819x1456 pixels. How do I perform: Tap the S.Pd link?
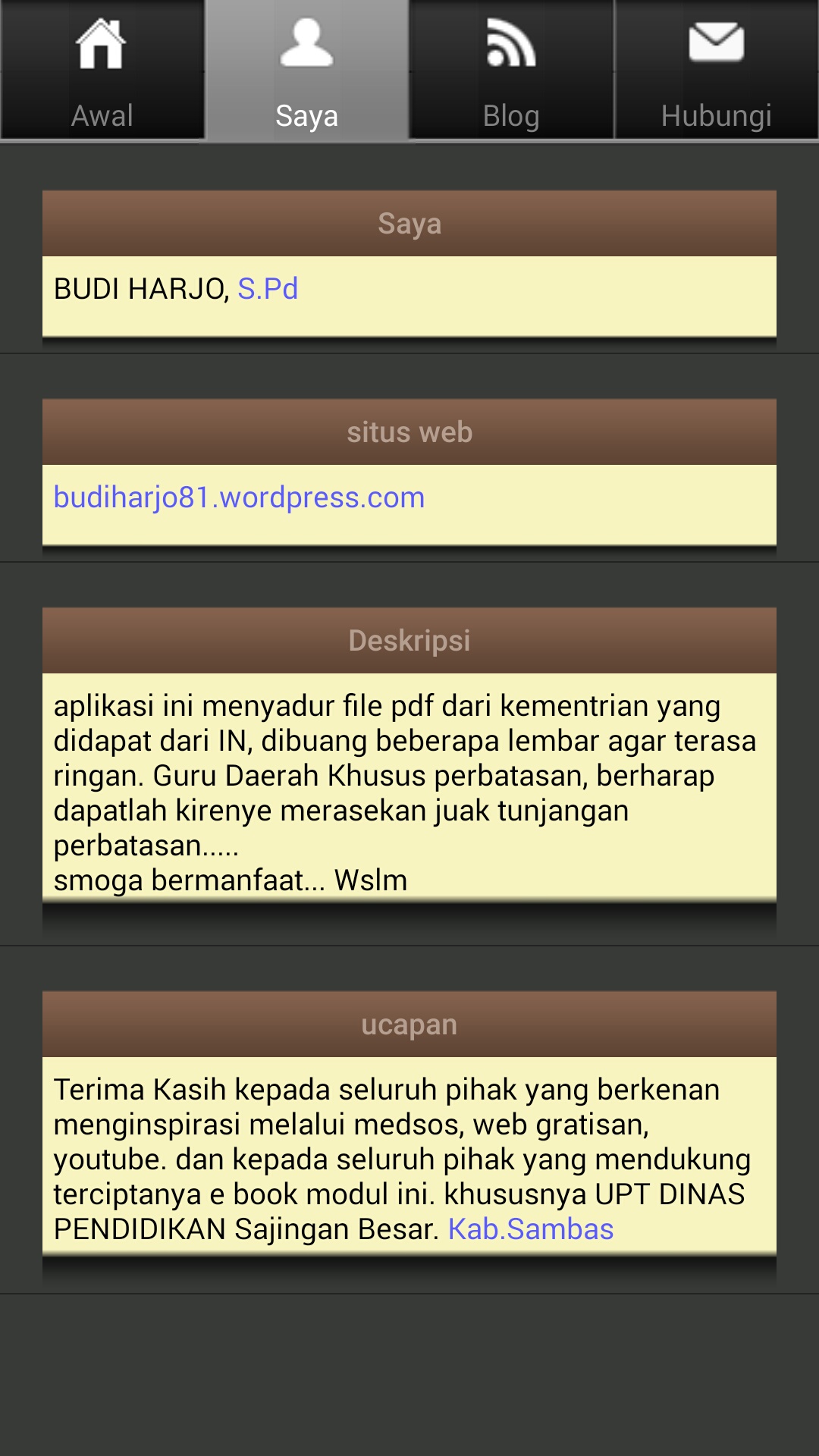point(268,289)
